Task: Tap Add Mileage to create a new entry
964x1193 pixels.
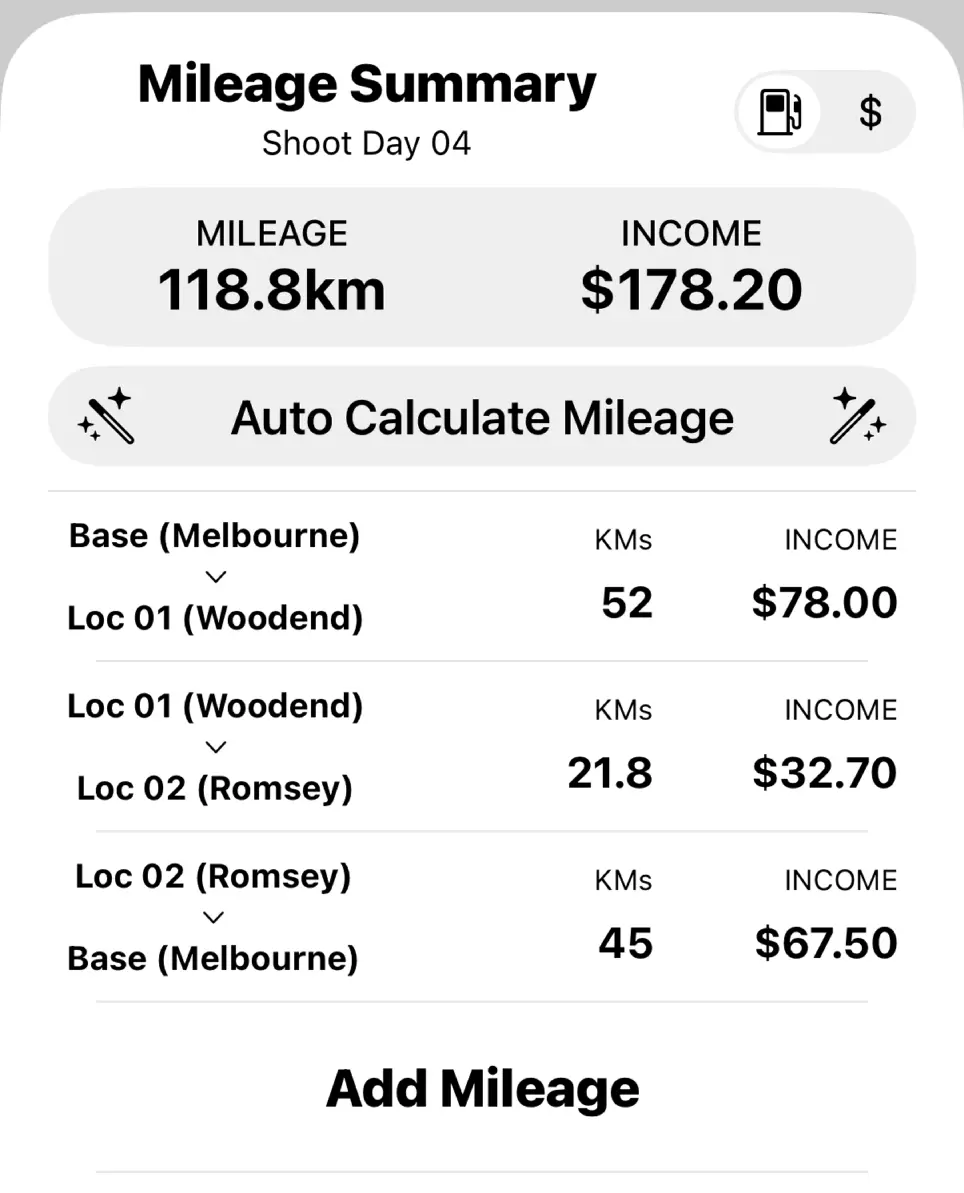Action: pos(481,1088)
